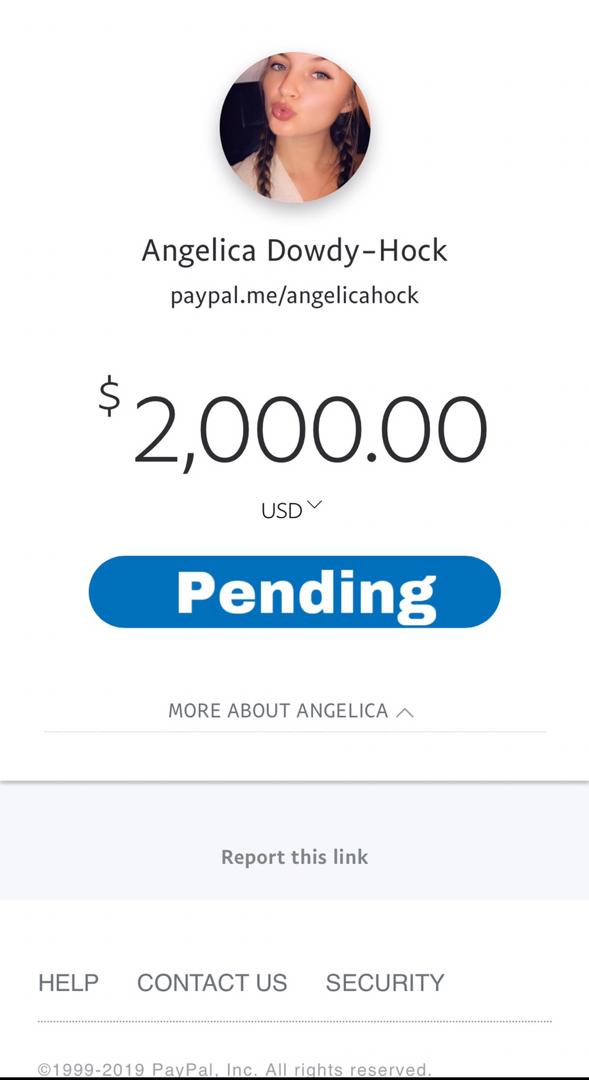Screen dimensions: 589x1080
Task: Open the Help page
Action: pos(68,982)
